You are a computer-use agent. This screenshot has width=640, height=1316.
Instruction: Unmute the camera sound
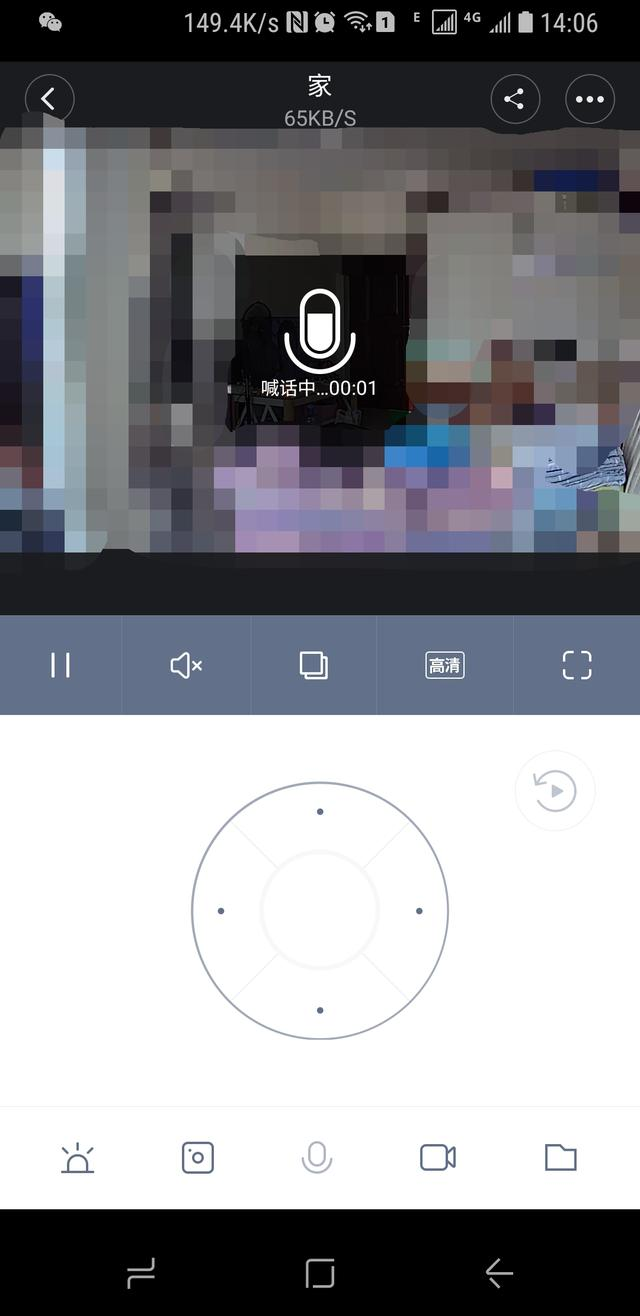point(186,665)
